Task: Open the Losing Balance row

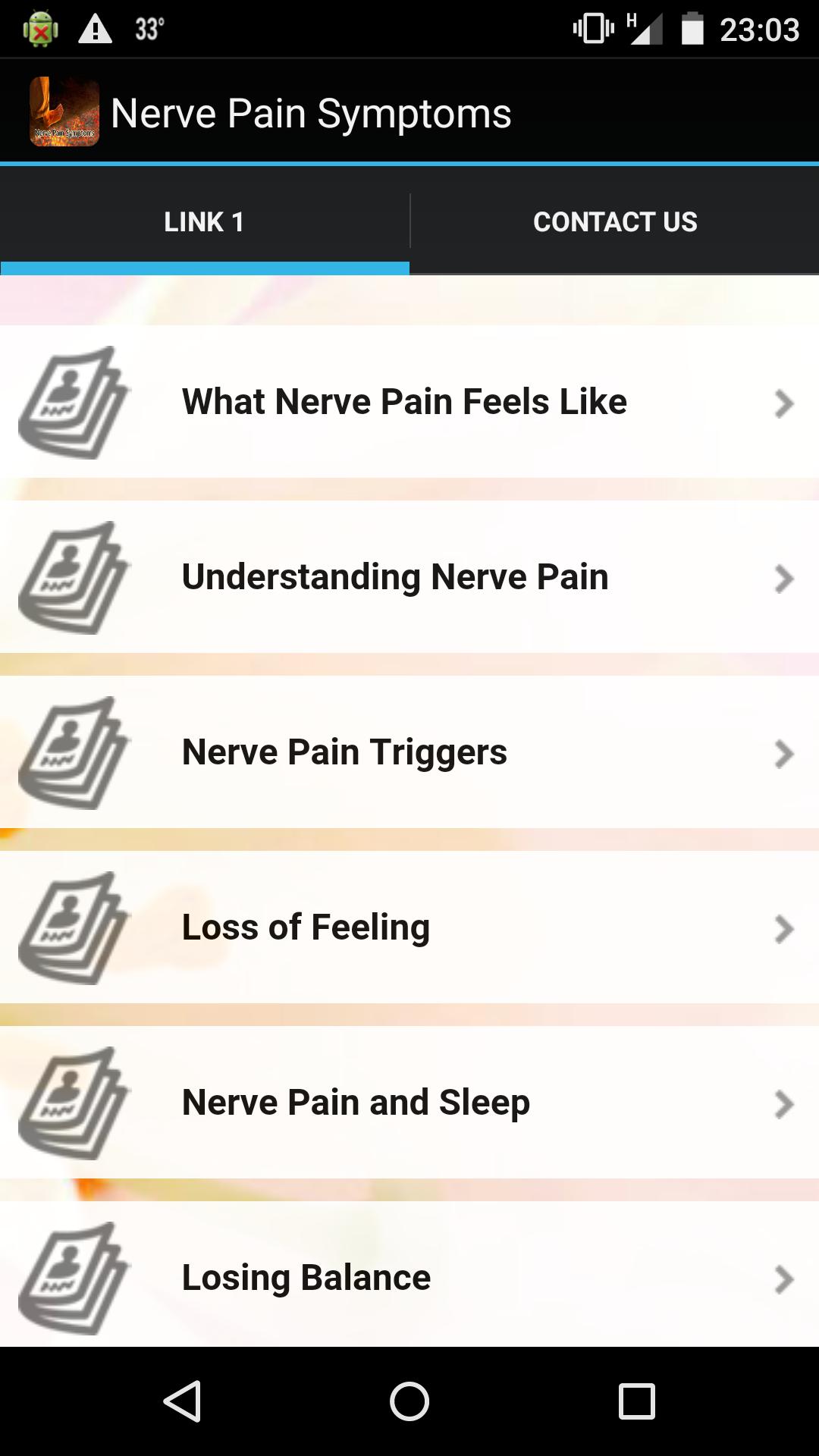Action: pos(307,1278)
